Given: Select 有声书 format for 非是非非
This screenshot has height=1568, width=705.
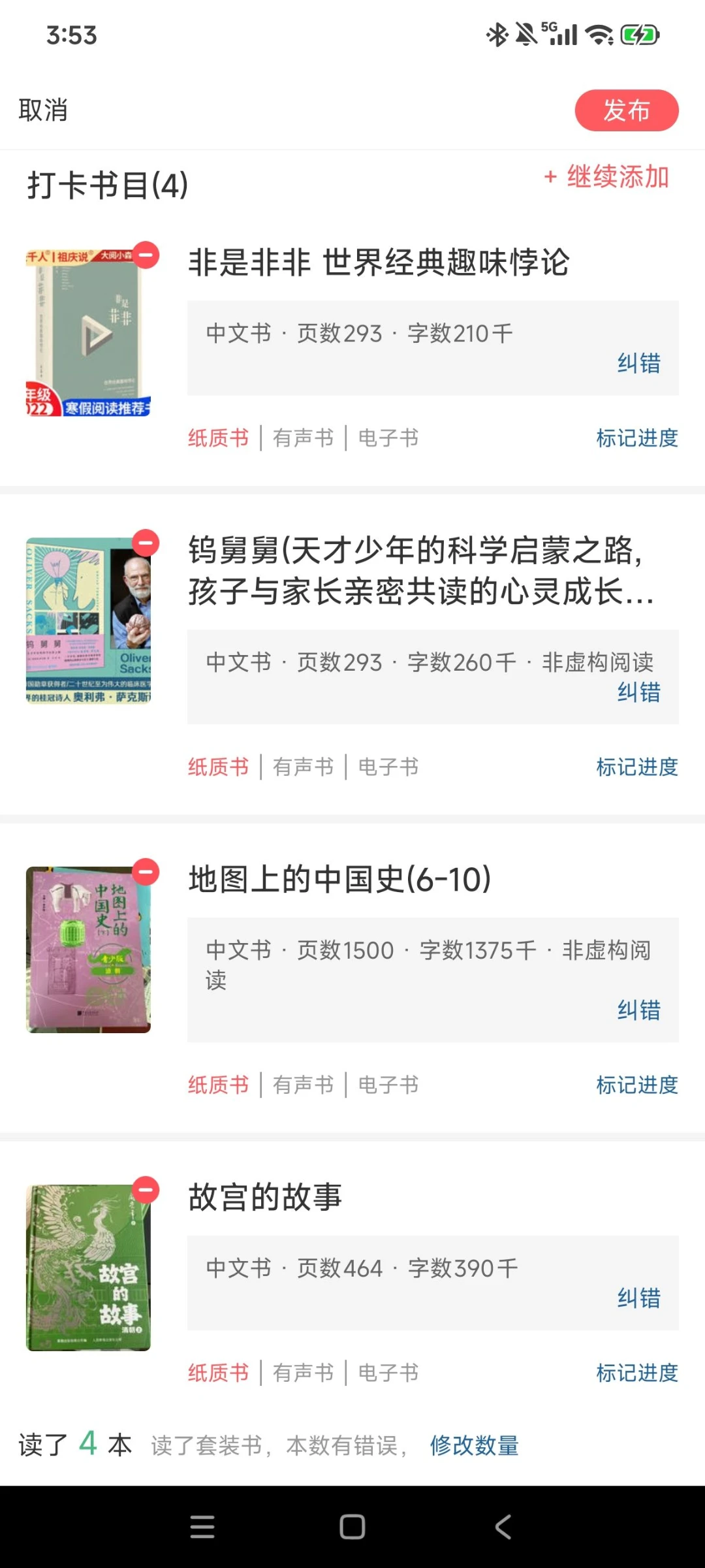Looking at the screenshot, I should (x=303, y=438).
